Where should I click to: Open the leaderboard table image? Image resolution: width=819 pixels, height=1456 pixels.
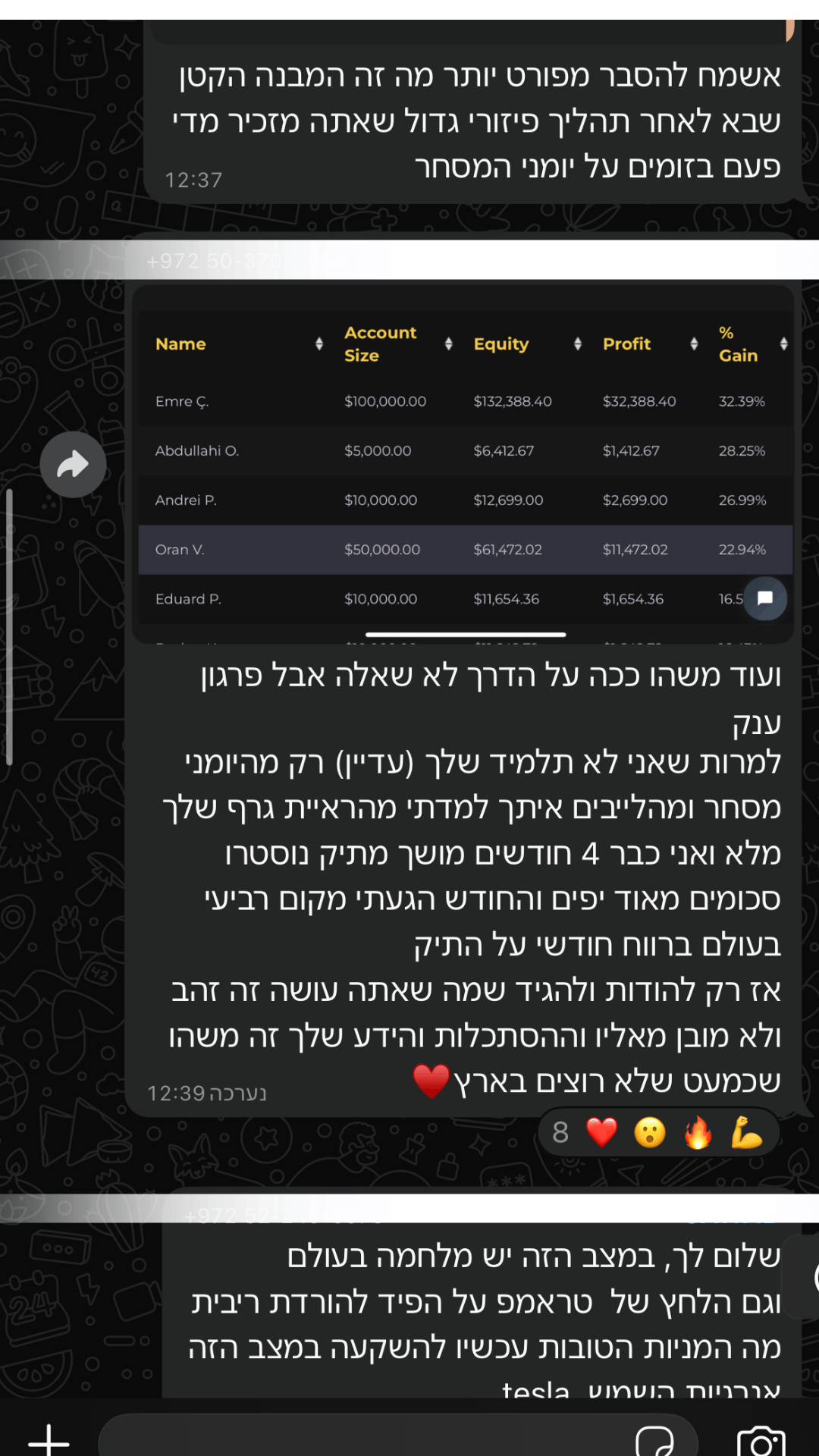[x=463, y=464]
